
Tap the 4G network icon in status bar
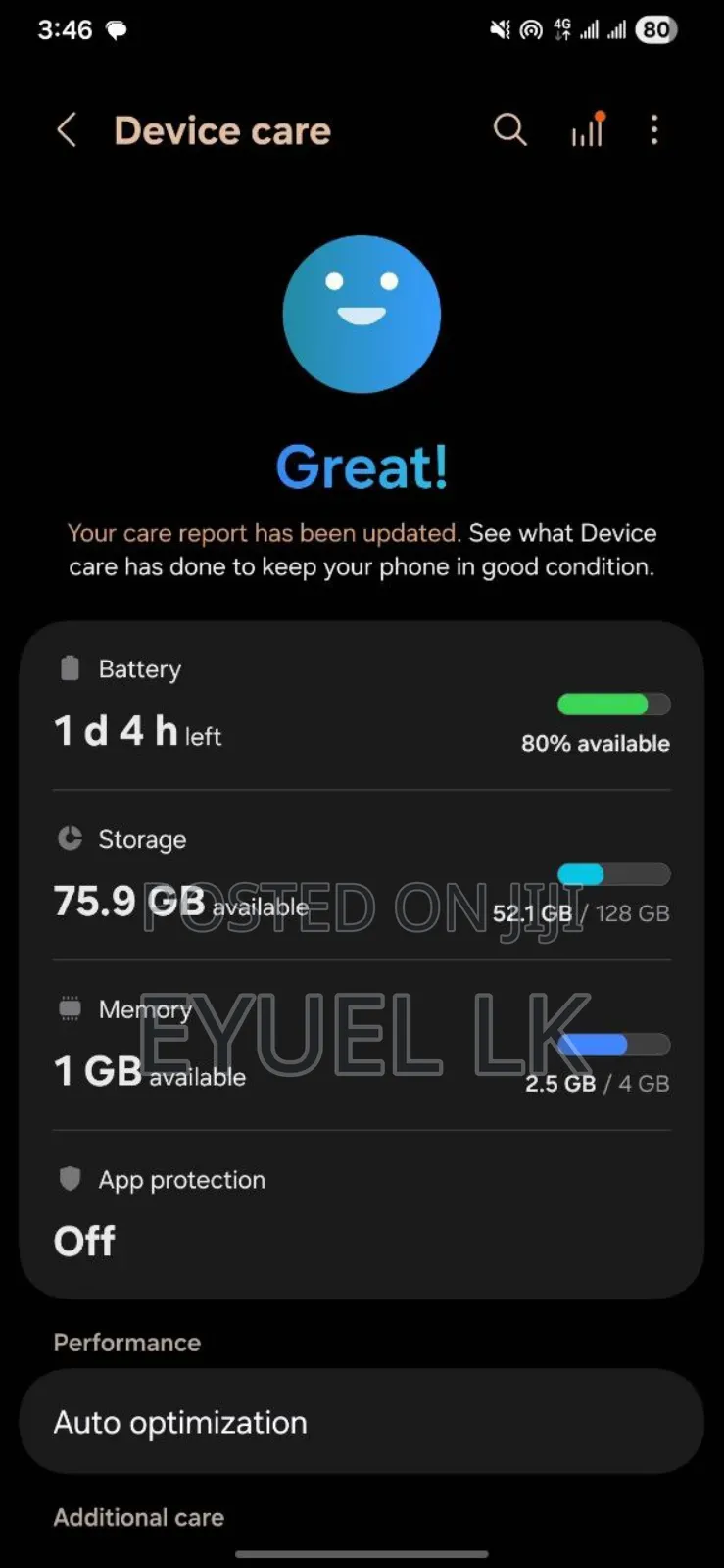point(561,29)
